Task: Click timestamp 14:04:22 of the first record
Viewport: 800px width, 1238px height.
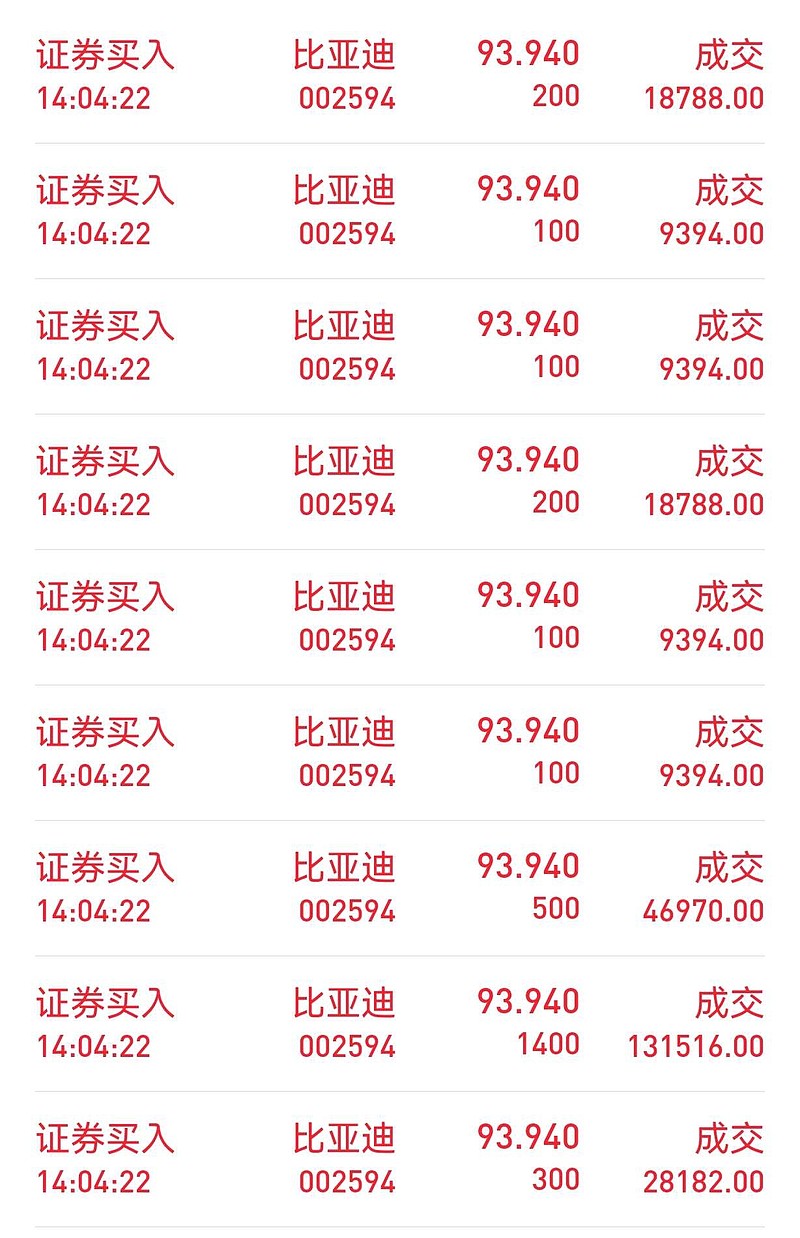Action: point(100,96)
